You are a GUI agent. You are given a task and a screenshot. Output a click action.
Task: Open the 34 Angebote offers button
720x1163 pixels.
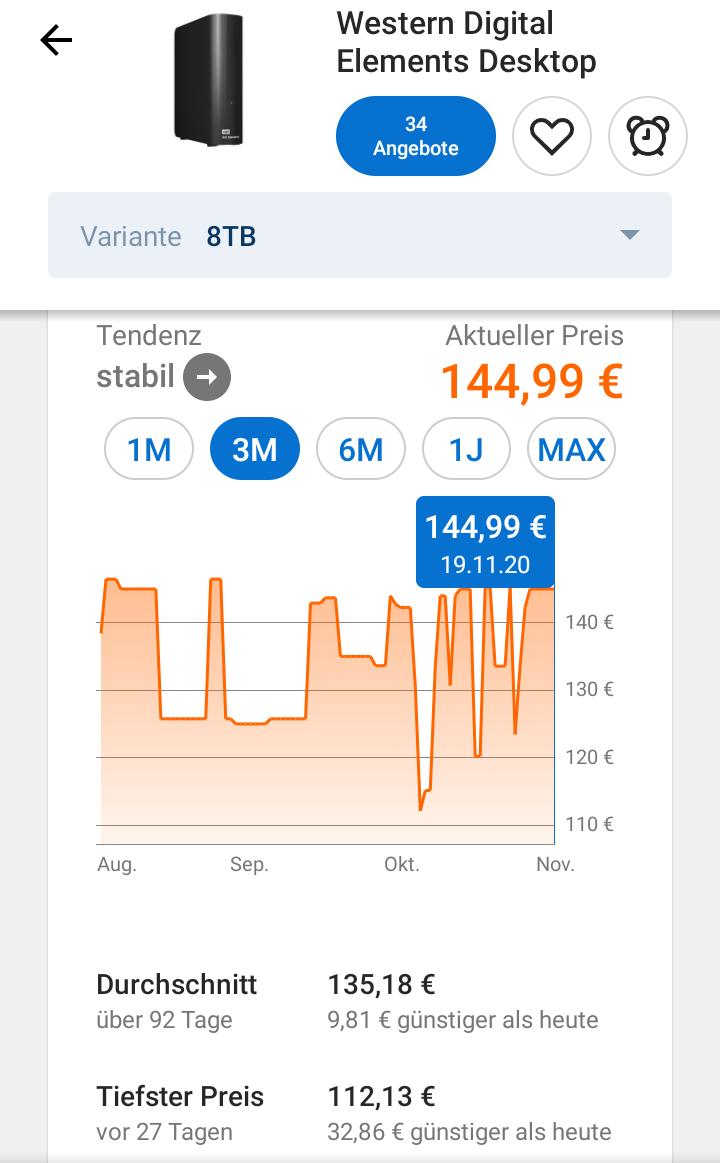[x=416, y=136]
